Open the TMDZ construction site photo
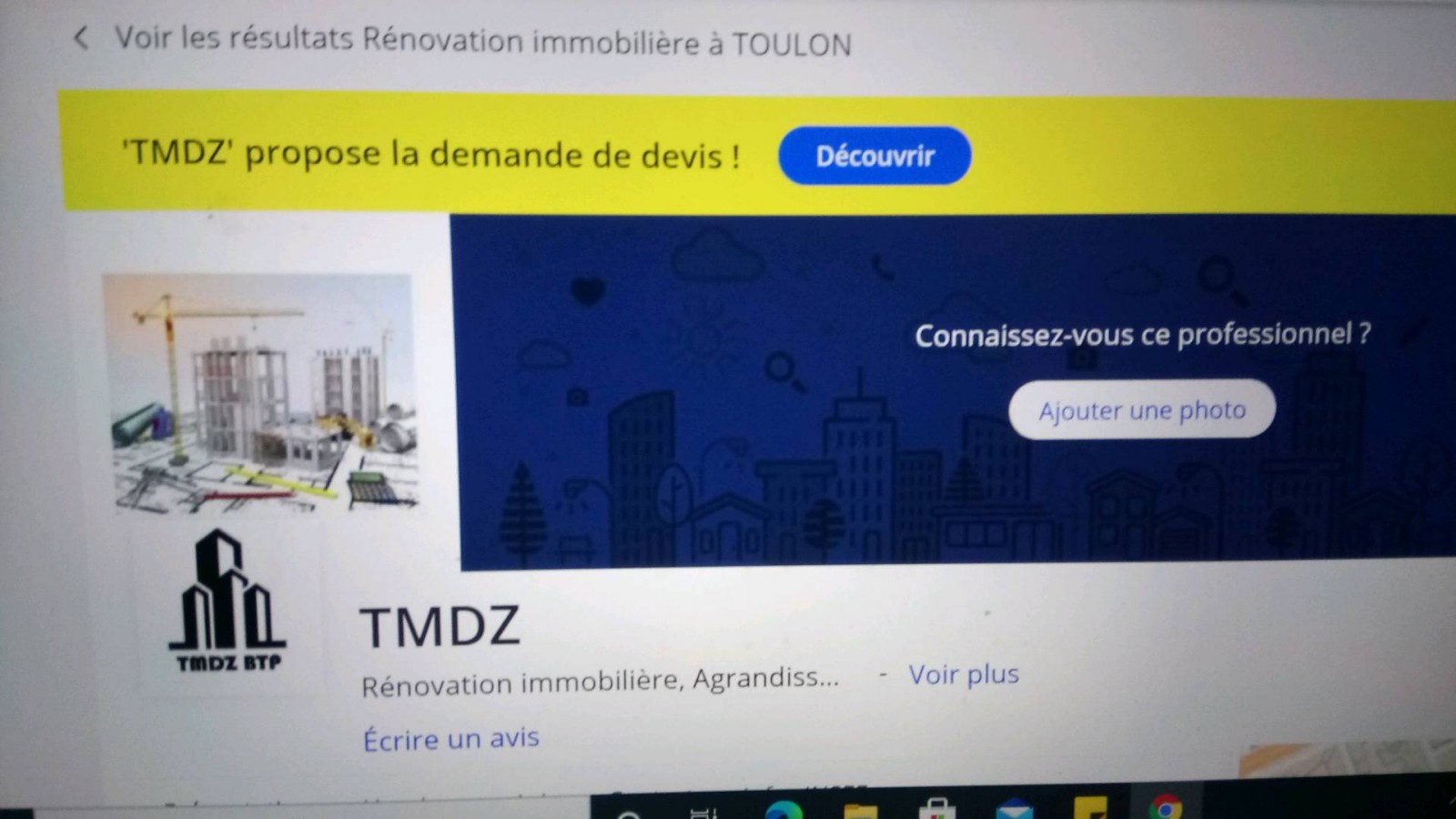Viewport: 1456px width, 819px height. click(x=262, y=393)
